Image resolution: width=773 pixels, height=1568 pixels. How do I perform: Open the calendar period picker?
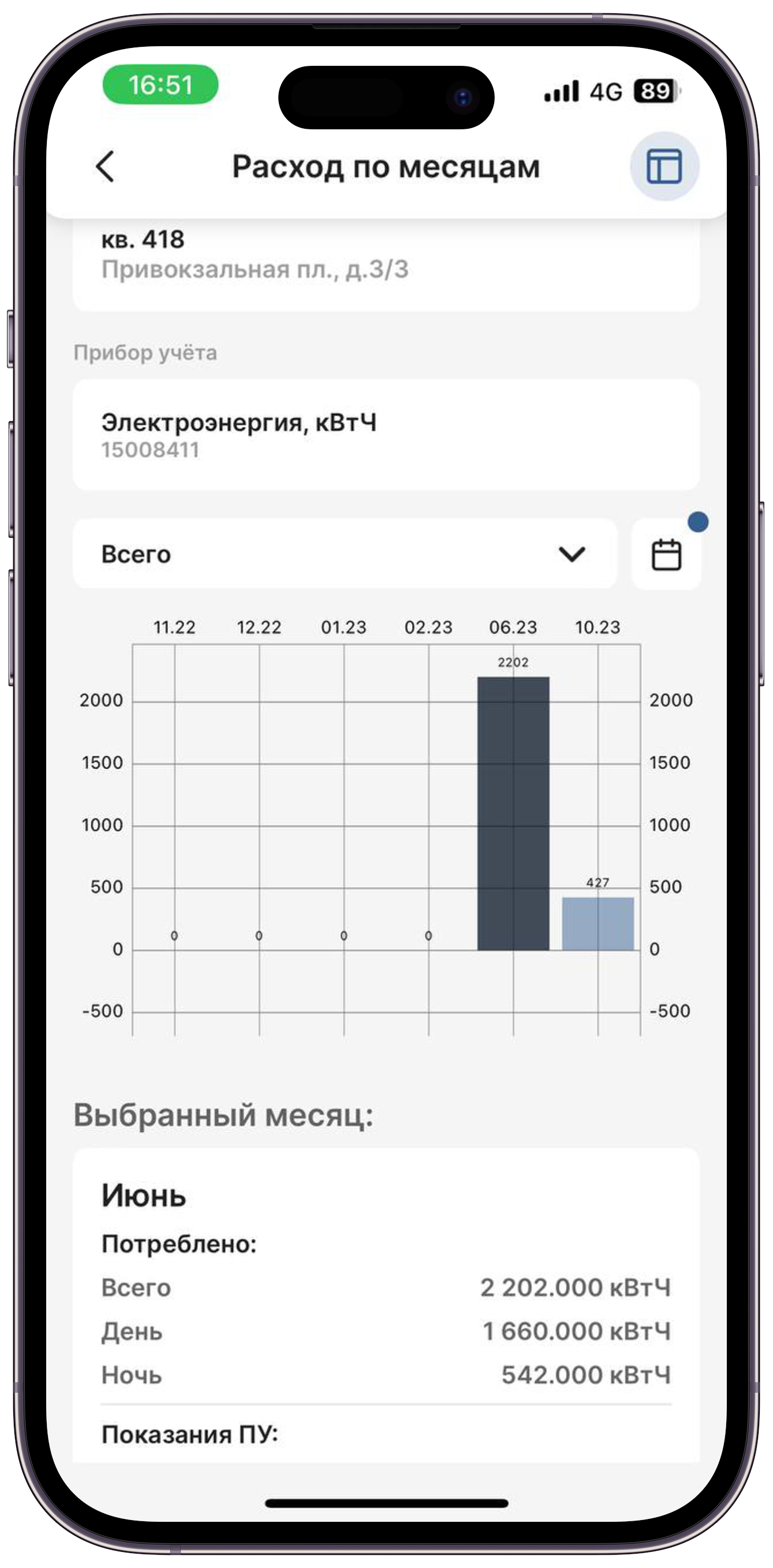point(666,555)
